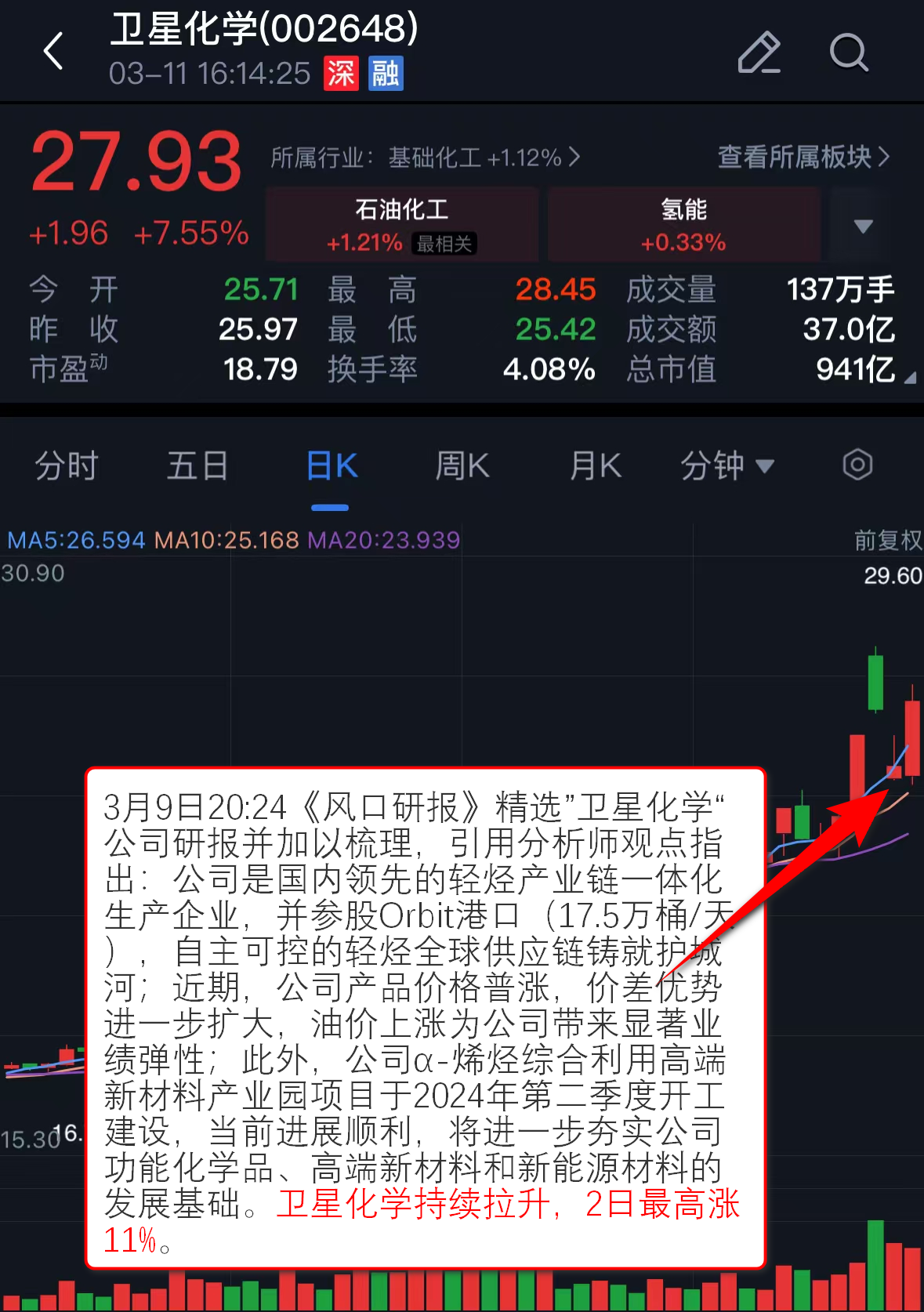Search for another stock
924x1312 pixels.
(x=849, y=53)
